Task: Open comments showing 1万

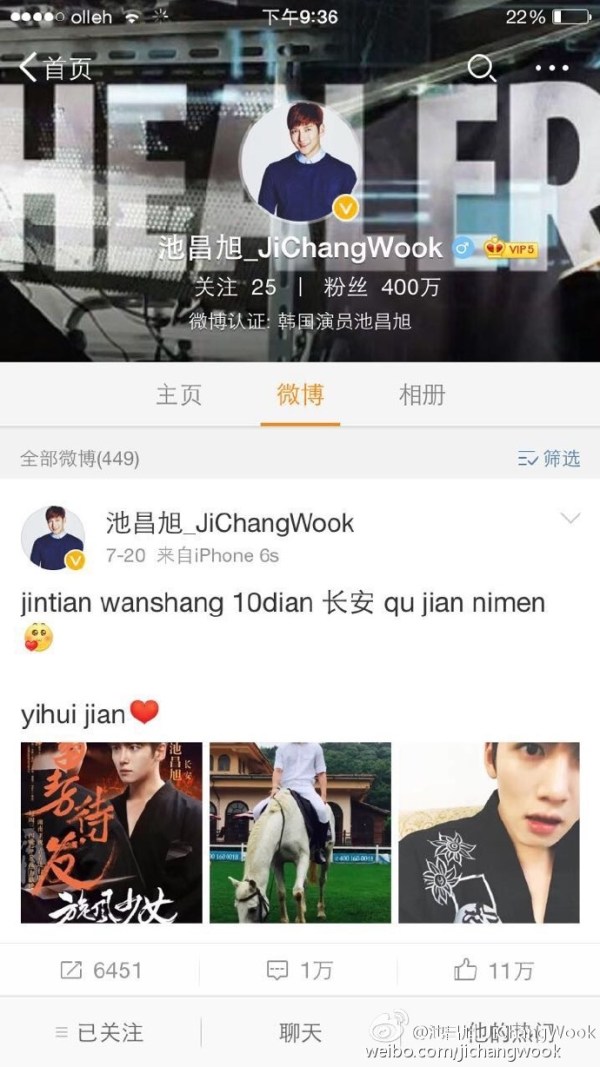Action: (300, 970)
